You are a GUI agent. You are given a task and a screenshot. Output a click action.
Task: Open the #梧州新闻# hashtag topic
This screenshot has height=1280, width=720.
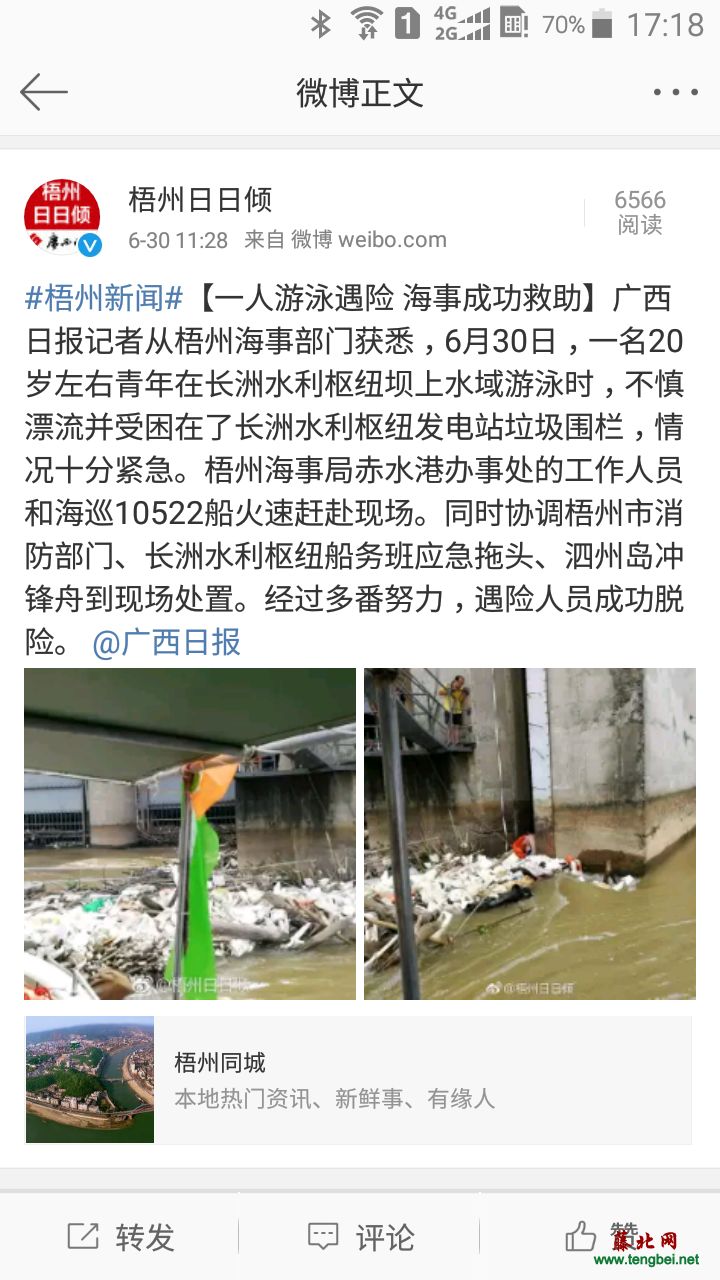point(104,297)
